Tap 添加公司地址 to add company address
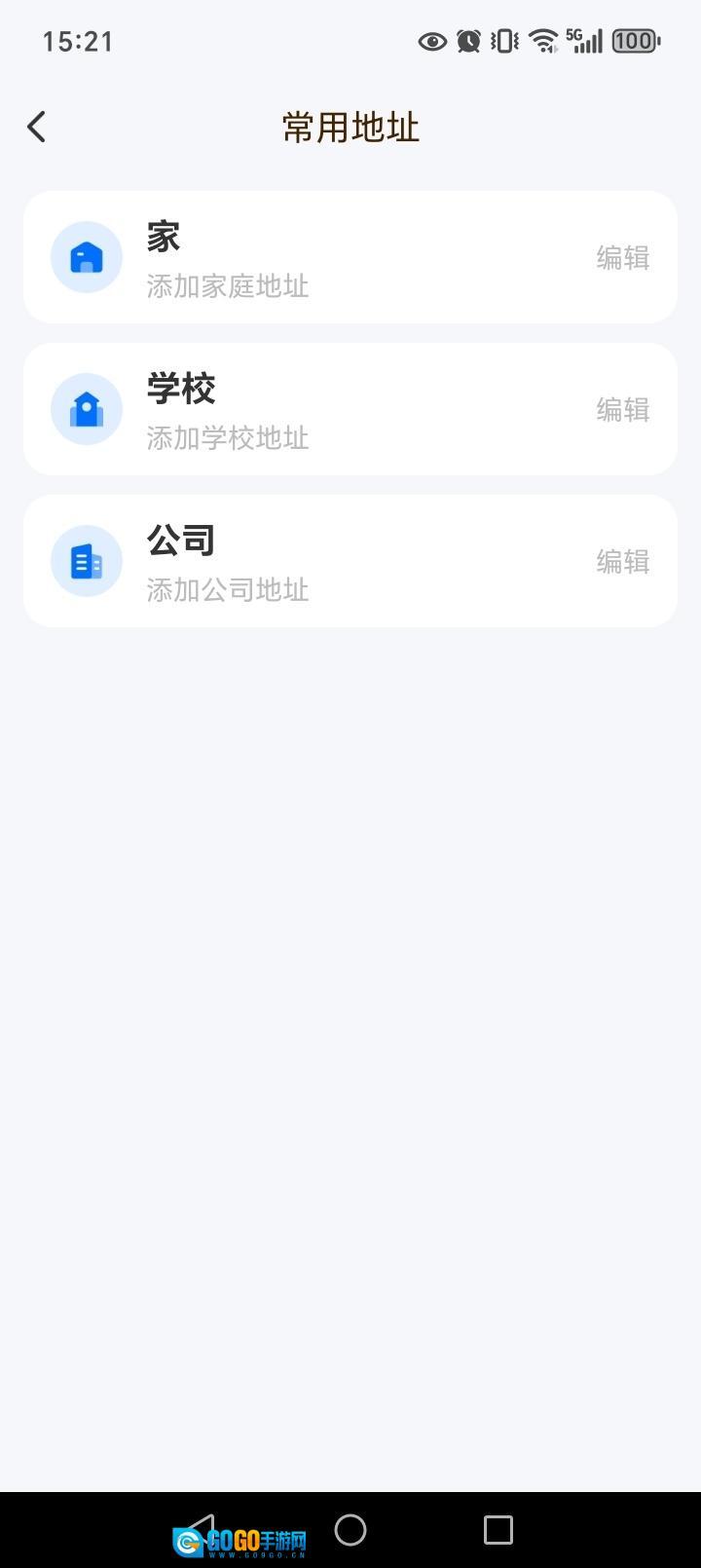This screenshot has width=701, height=1568. [x=227, y=589]
